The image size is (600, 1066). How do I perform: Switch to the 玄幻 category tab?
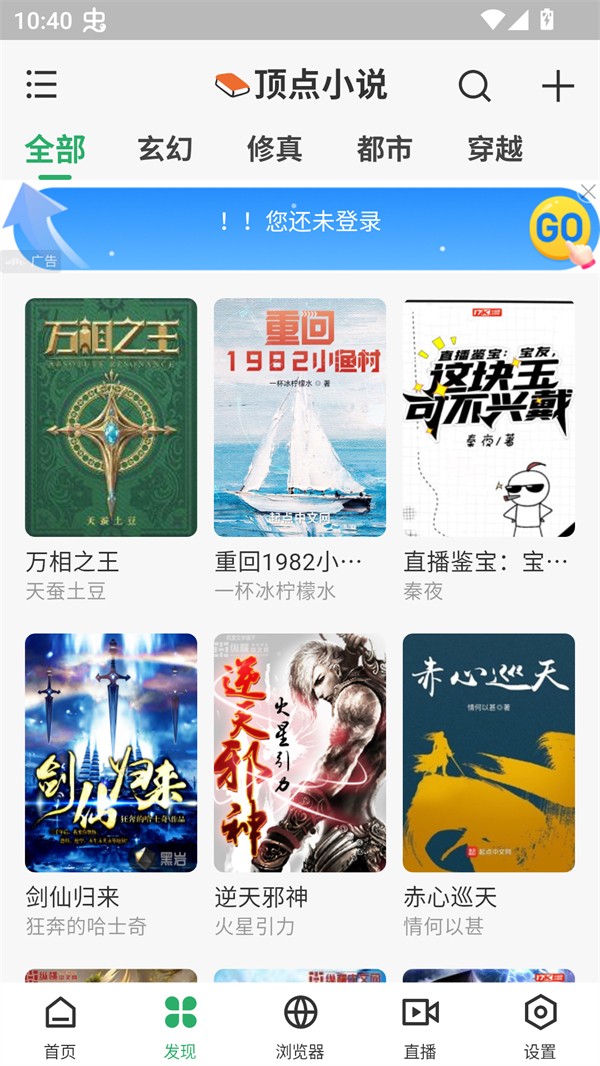(165, 150)
